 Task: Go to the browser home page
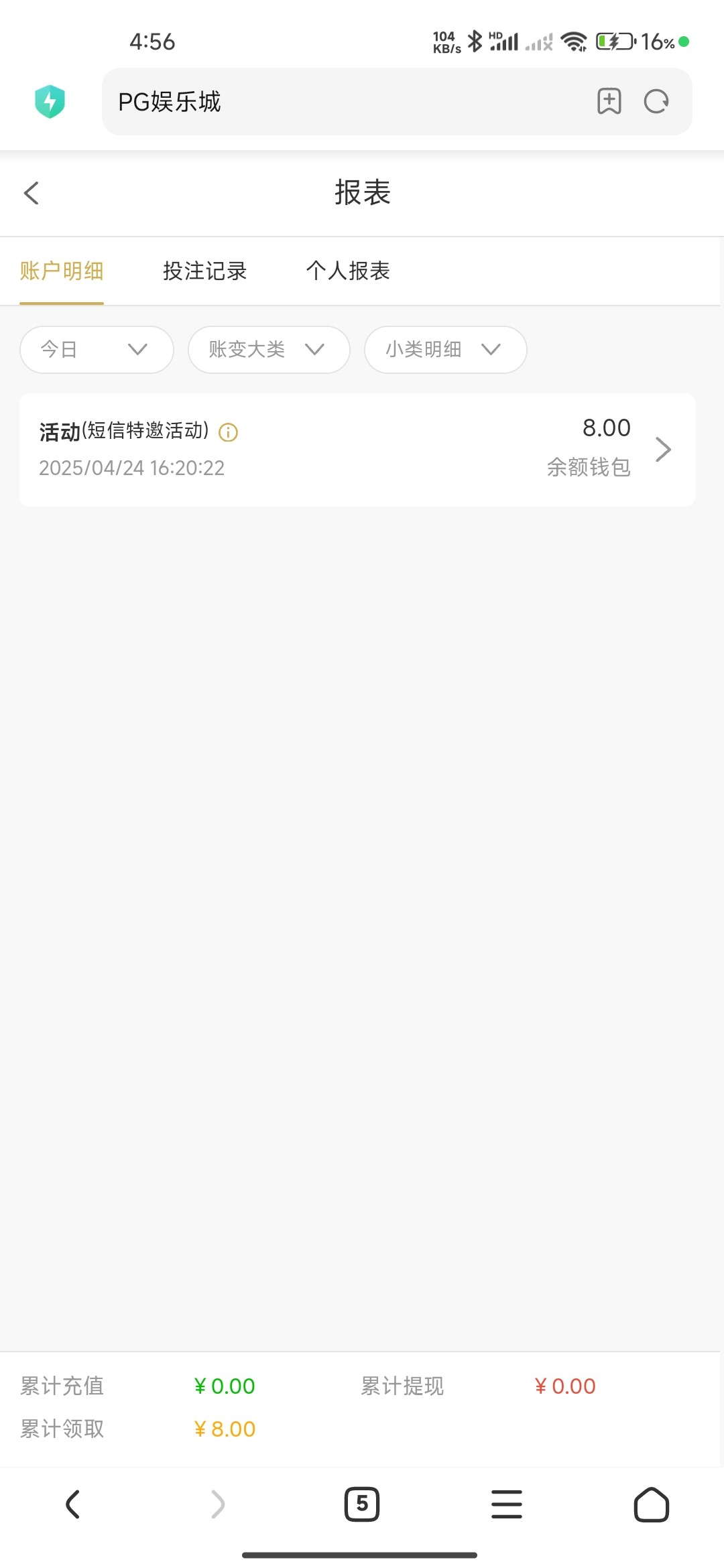point(652,1504)
